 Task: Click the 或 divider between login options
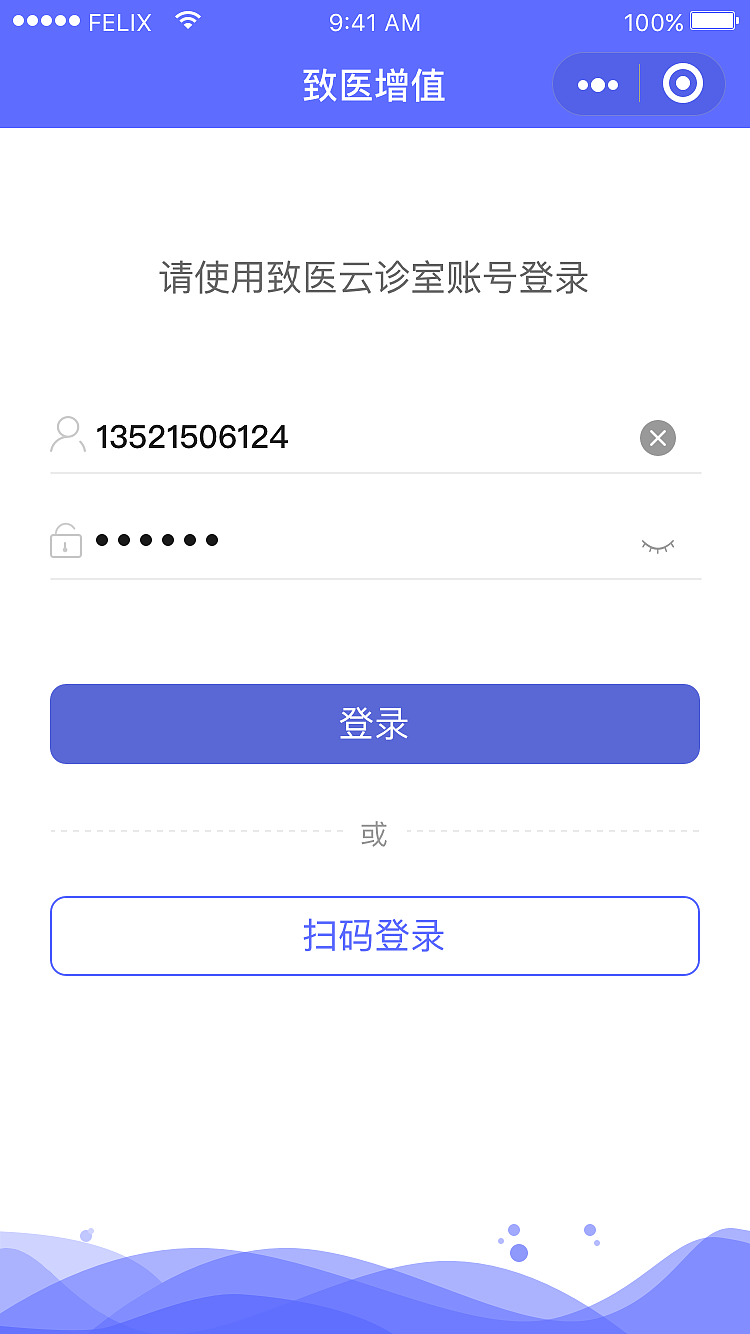(374, 834)
